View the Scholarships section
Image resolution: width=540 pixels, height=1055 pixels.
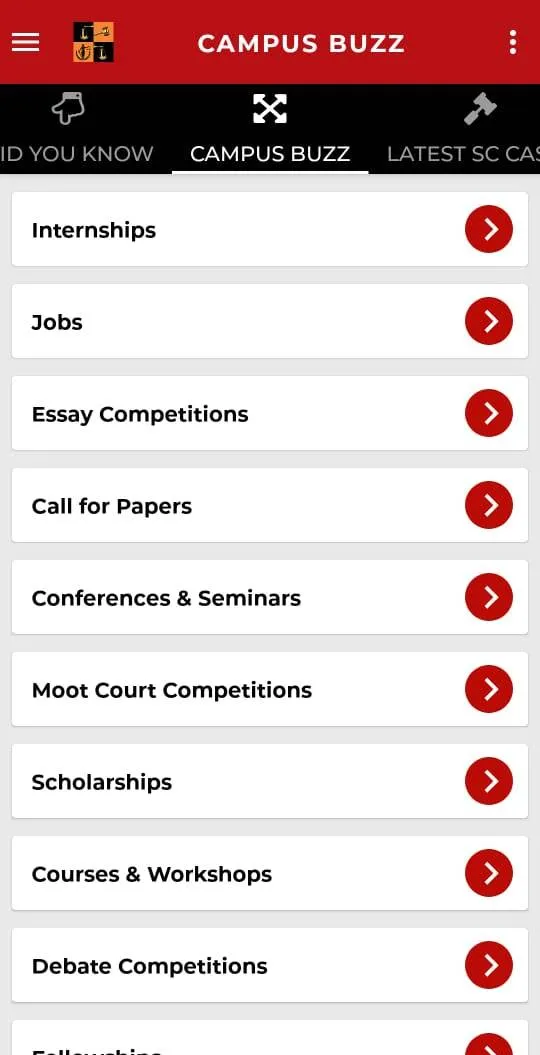[x=270, y=781]
